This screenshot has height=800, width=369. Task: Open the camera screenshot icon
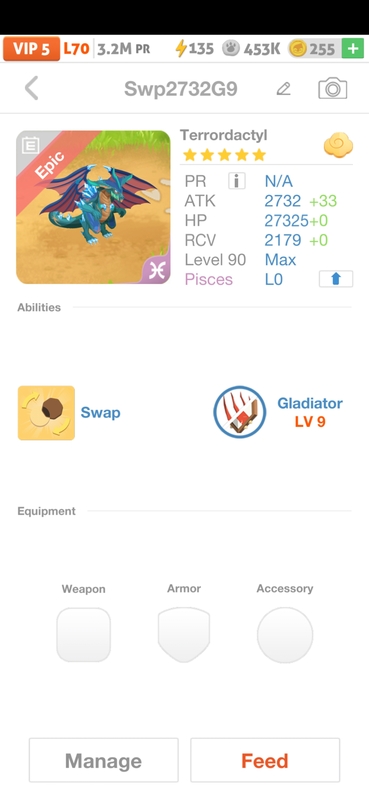coord(333,89)
